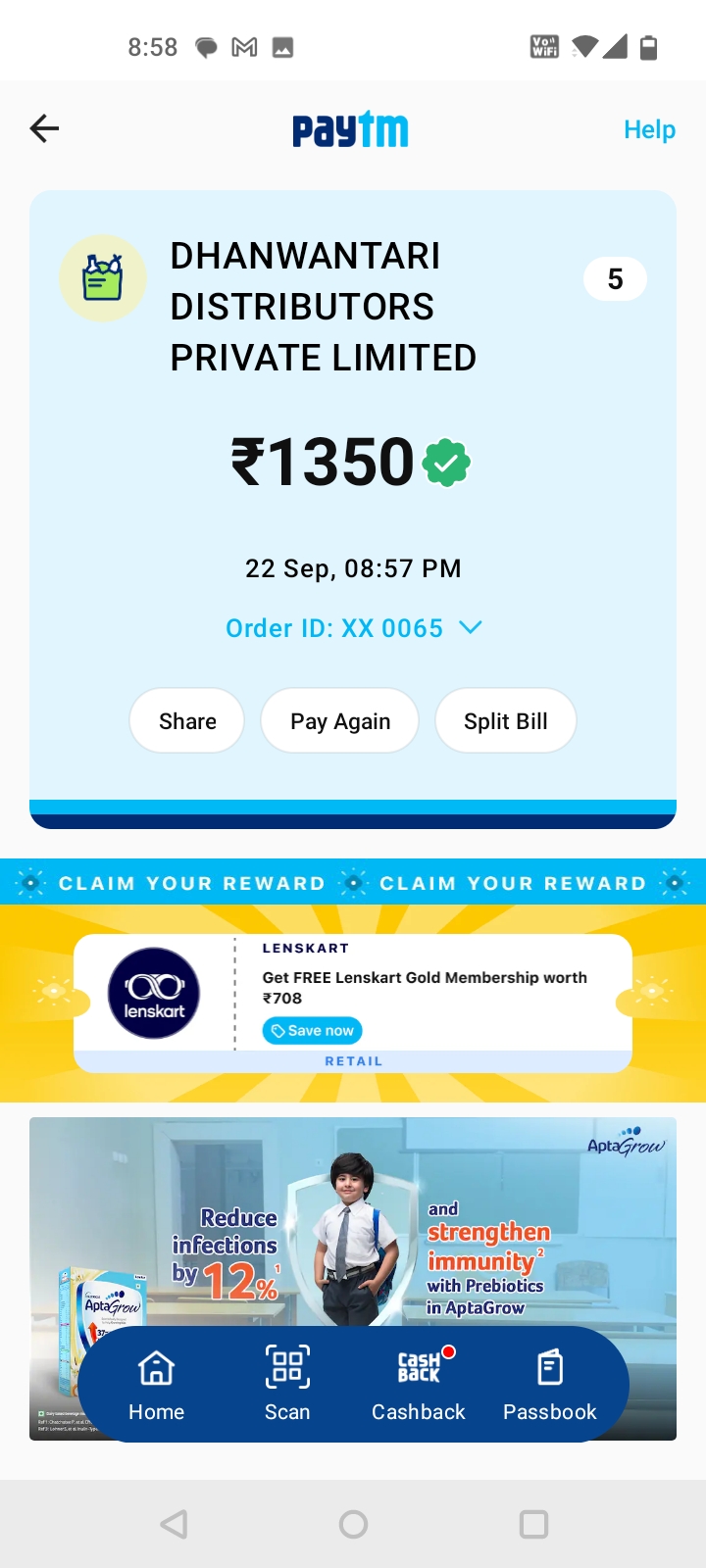Tap the system recent apps button
The image size is (706, 1568).
[533, 1524]
